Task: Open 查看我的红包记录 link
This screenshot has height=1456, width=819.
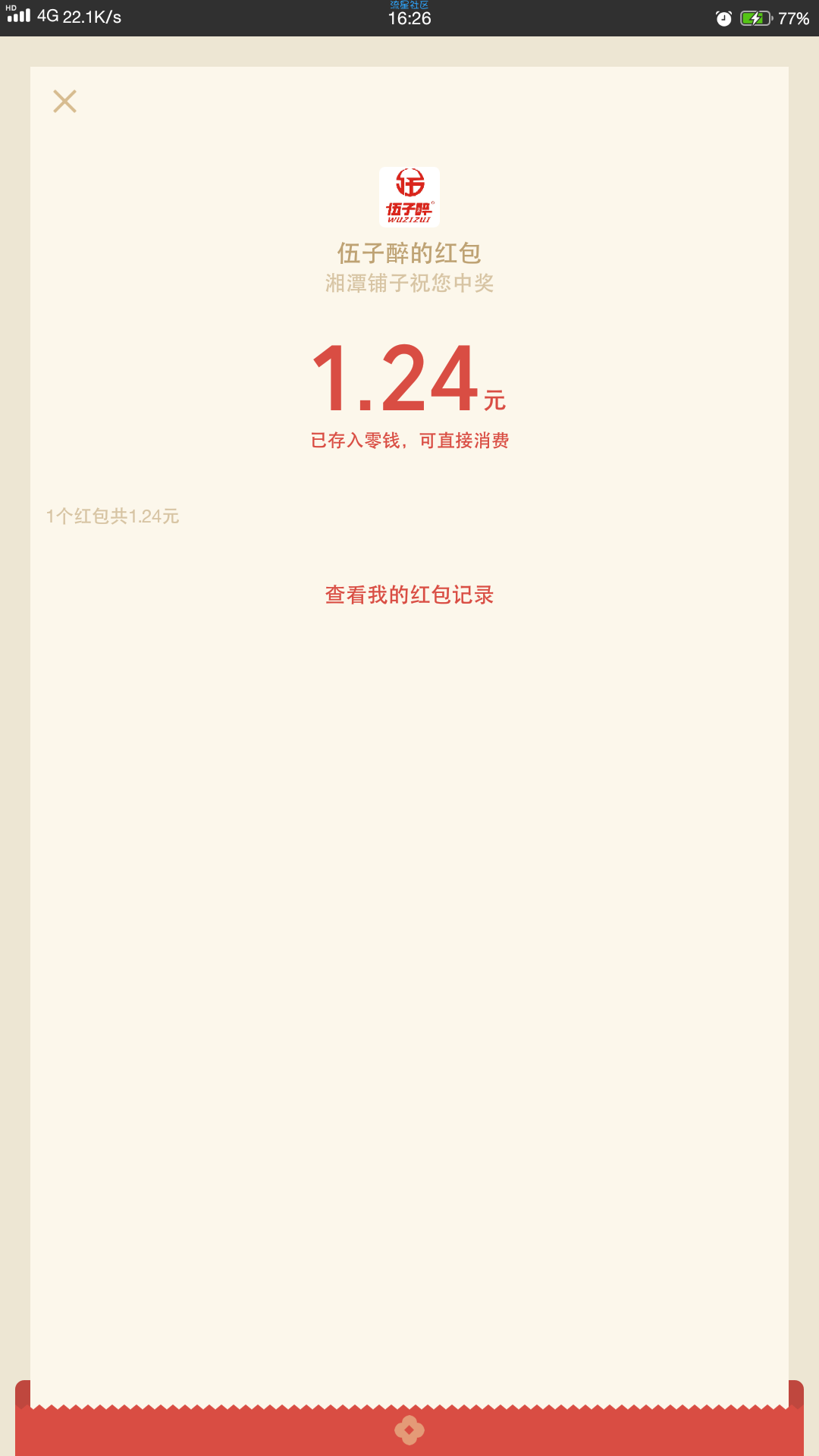Action: click(409, 595)
